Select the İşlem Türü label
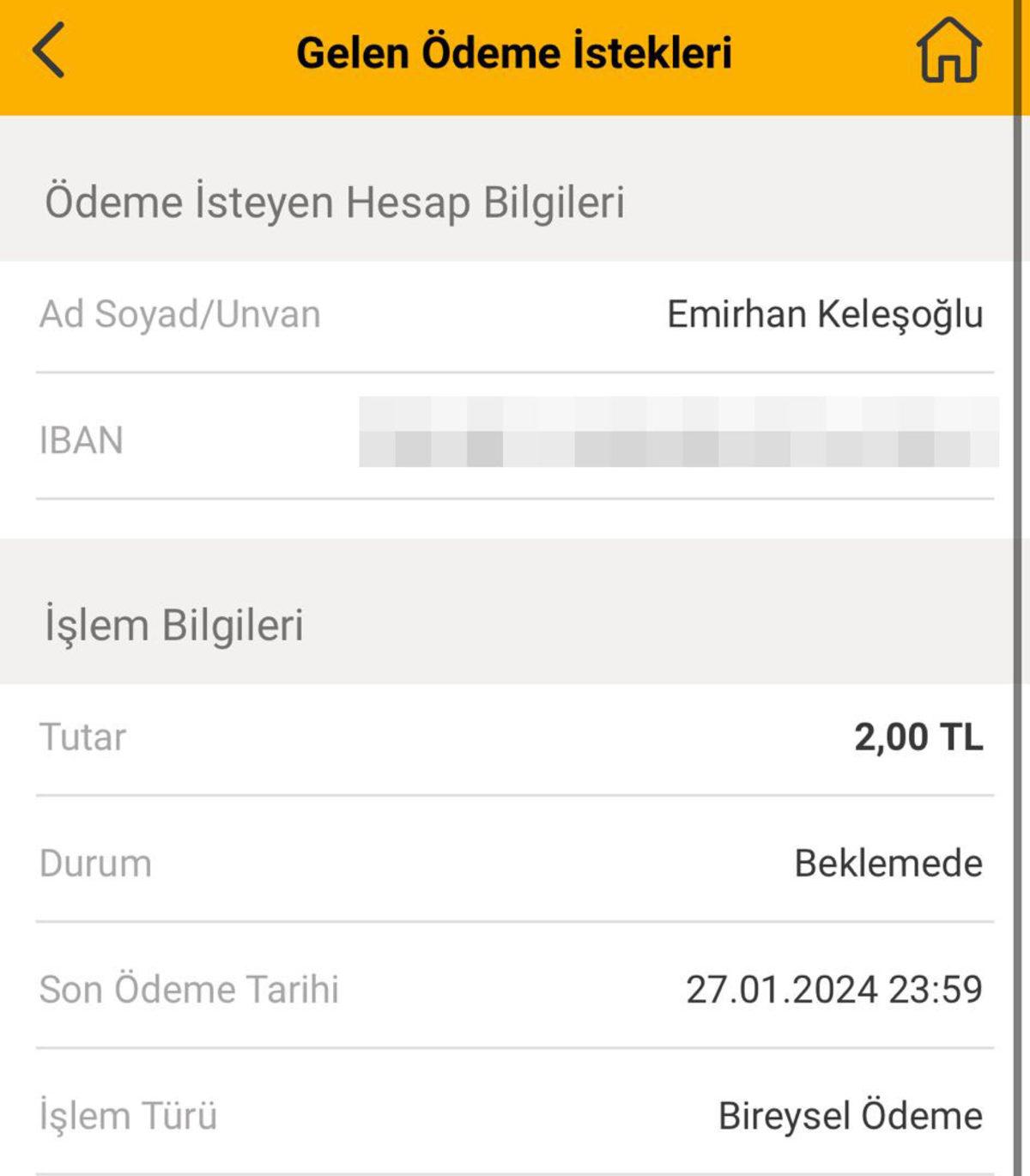The height and width of the screenshot is (1176, 1030). coord(127,1116)
